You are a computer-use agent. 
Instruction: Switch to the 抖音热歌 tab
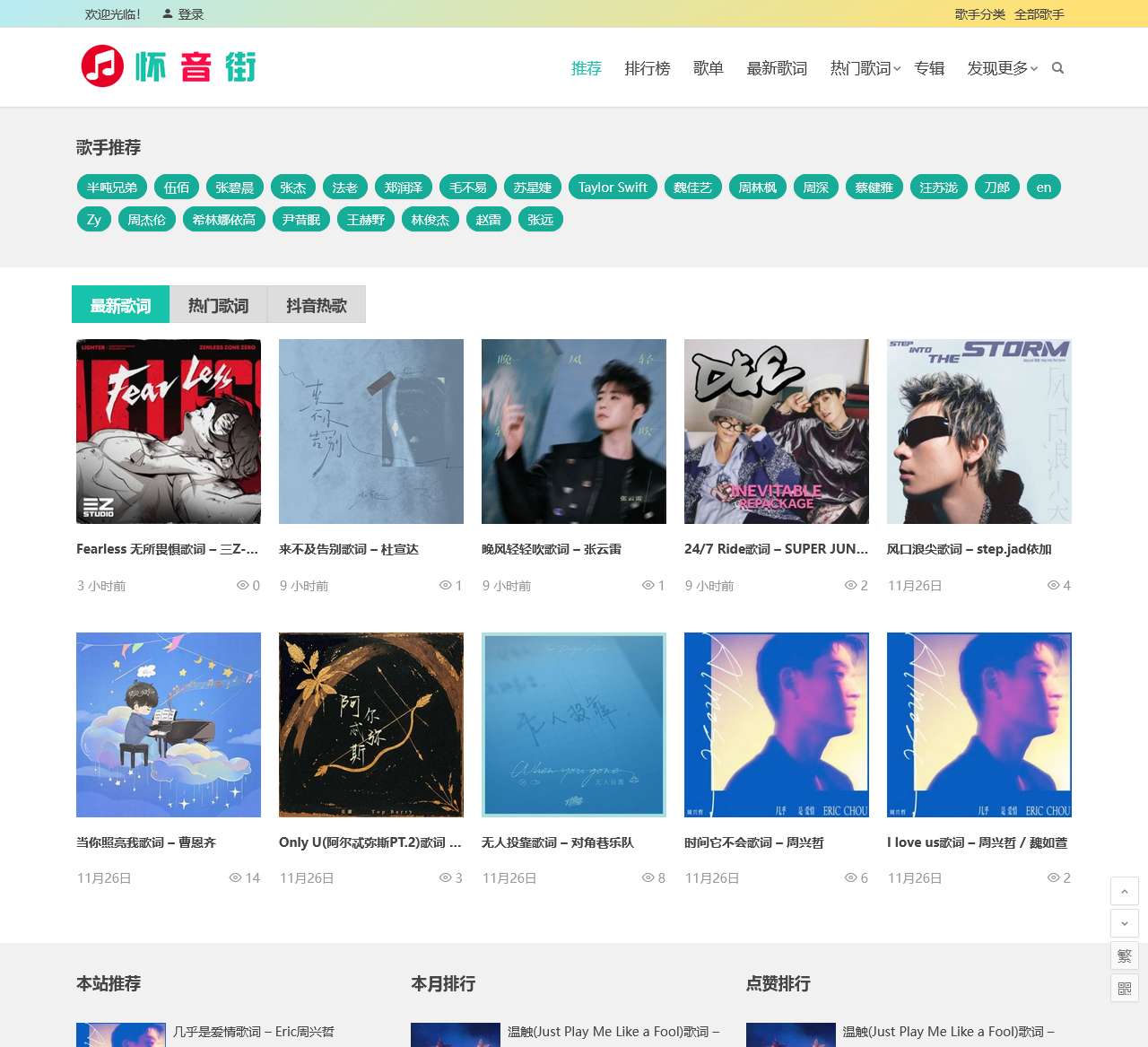(x=316, y=305)
